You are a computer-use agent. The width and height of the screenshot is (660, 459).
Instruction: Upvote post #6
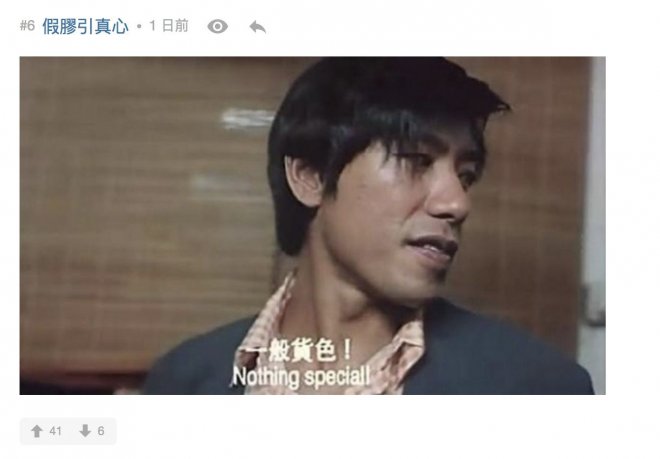[46, 431]
